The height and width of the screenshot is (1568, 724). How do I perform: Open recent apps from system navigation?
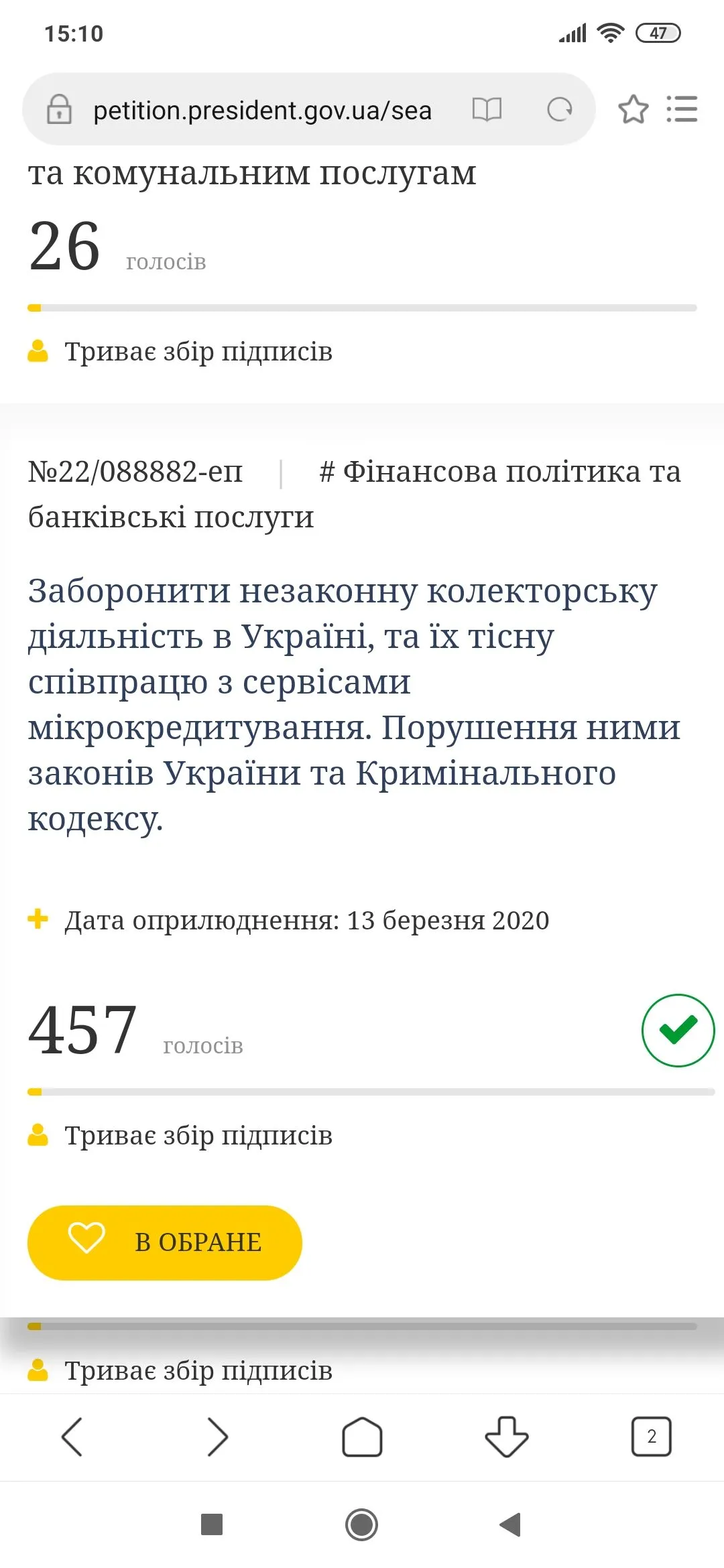tap(212, 1524)
